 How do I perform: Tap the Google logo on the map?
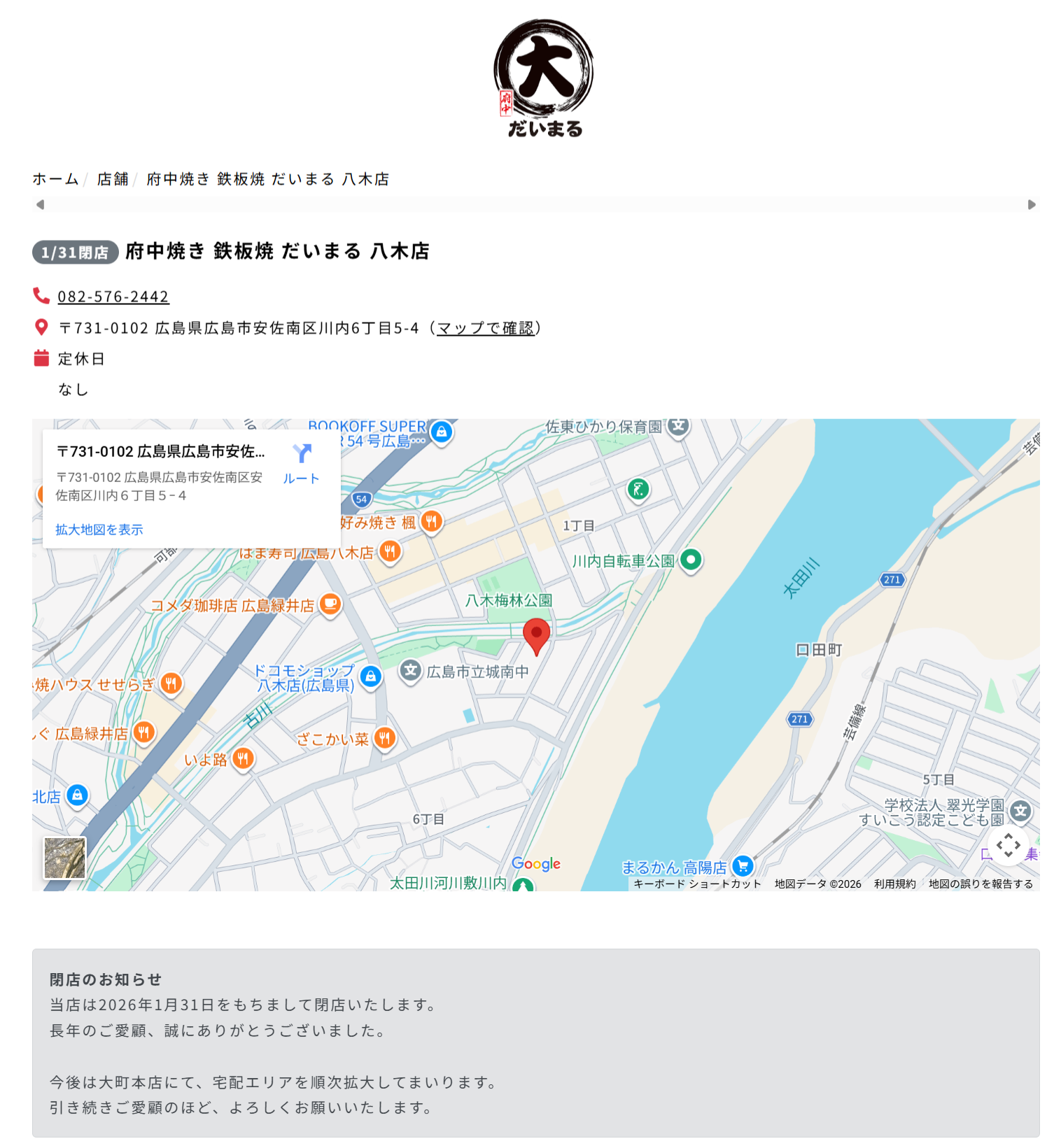coord(535,863)
